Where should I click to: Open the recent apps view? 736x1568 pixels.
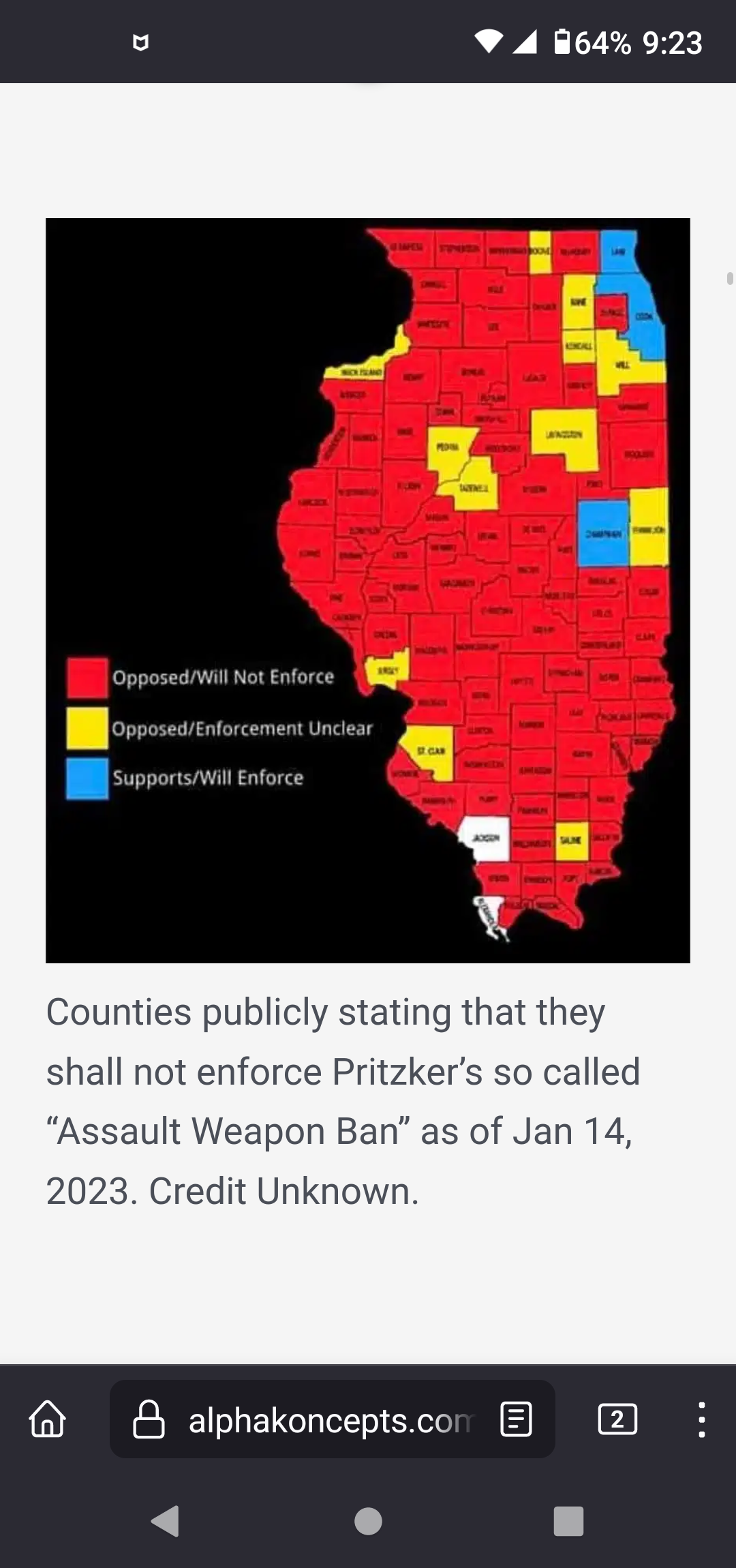click(568, 1521)
